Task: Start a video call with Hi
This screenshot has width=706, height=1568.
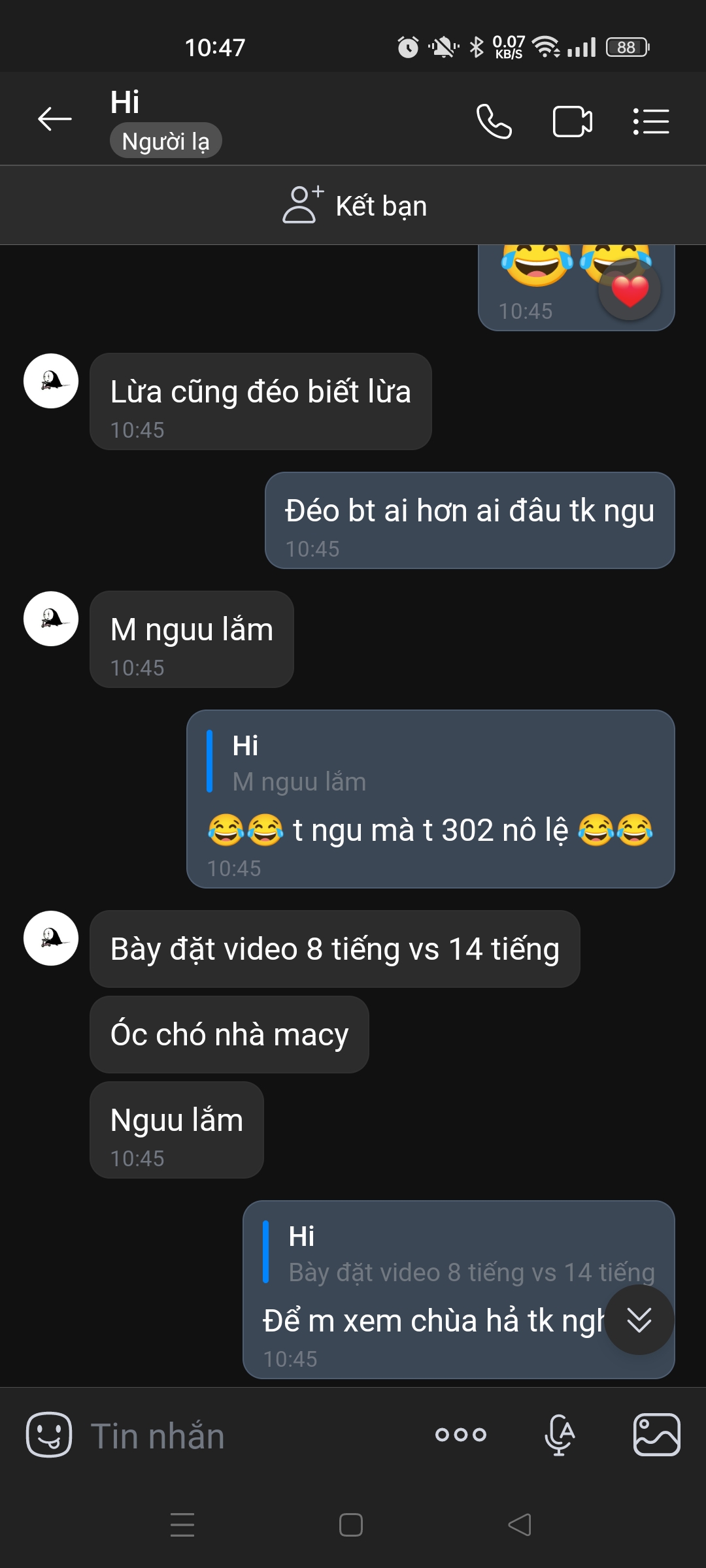Action: point(573,122)
